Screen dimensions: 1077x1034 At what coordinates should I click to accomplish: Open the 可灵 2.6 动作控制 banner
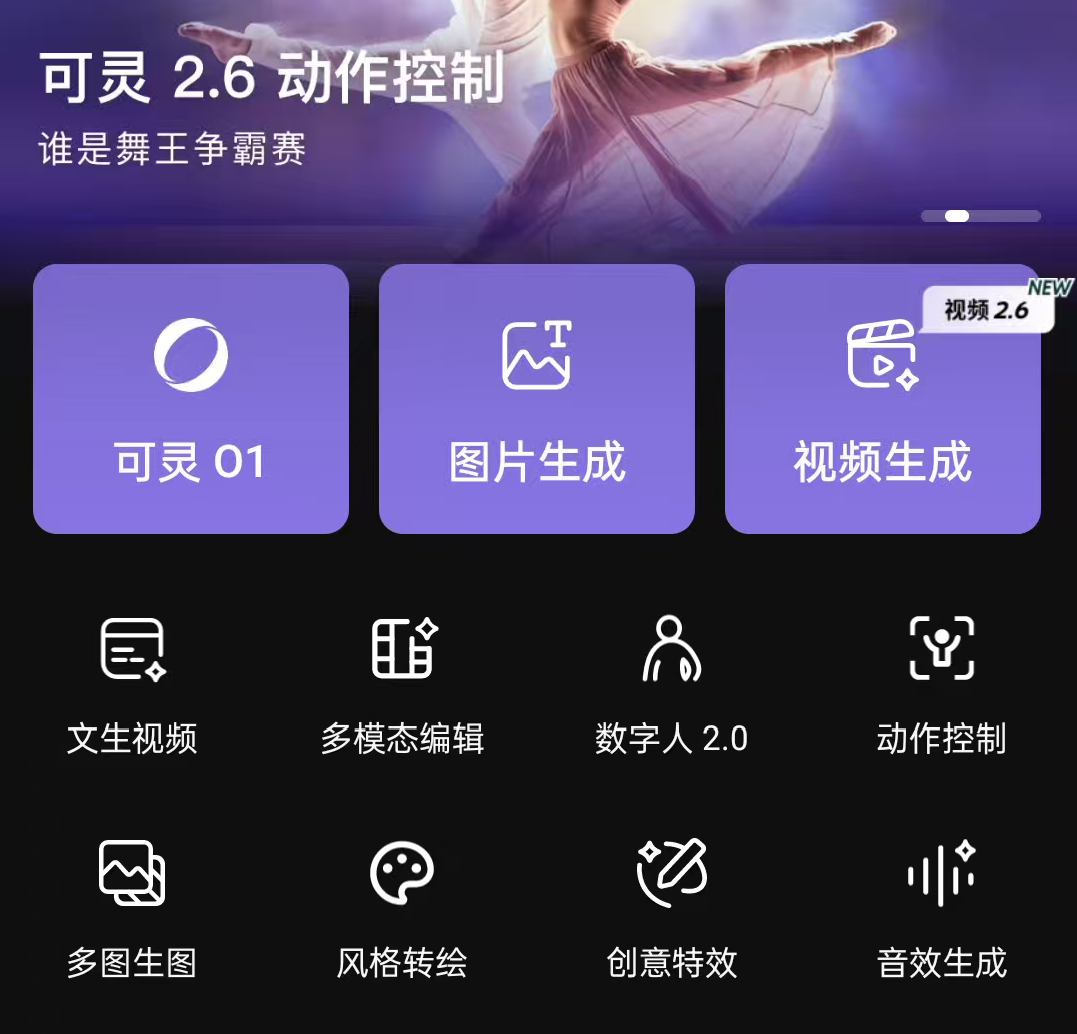[400, 110]
